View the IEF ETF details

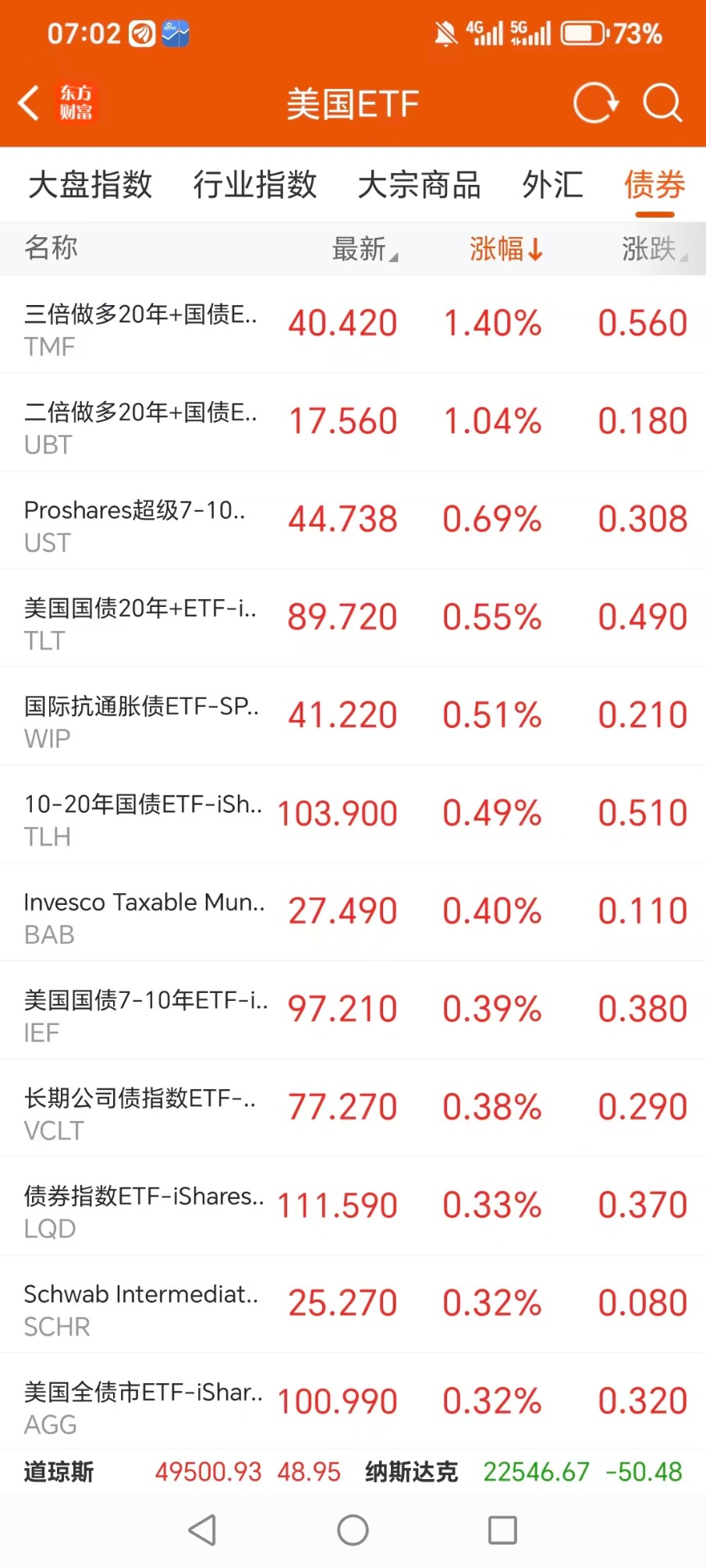coord(353,1010)
